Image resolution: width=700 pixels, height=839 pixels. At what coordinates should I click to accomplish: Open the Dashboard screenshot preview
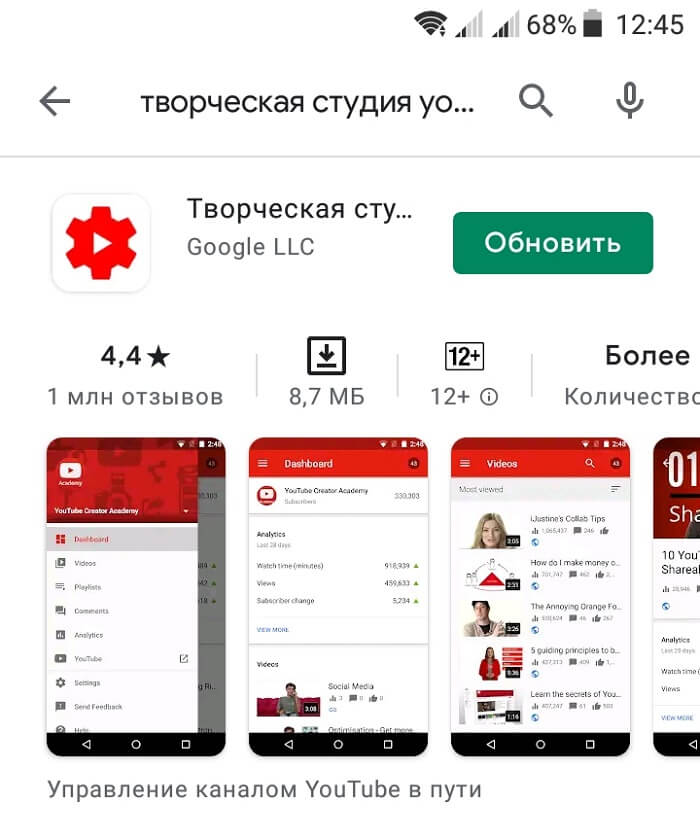[x=338, y=597]
